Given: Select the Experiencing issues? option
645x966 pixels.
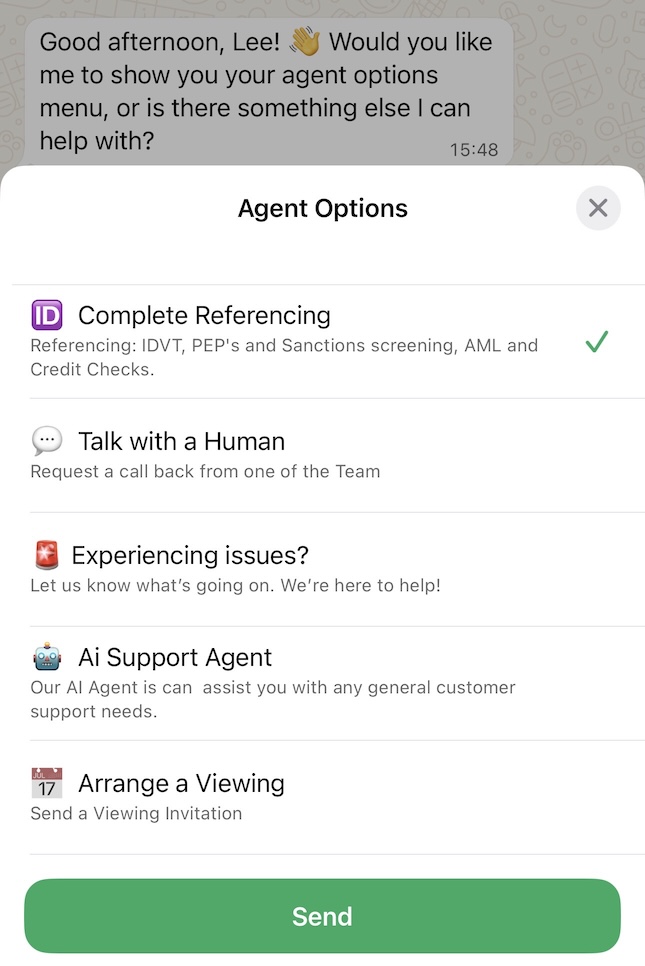Looking at the screenshot, I should click(x=300, y=569).
